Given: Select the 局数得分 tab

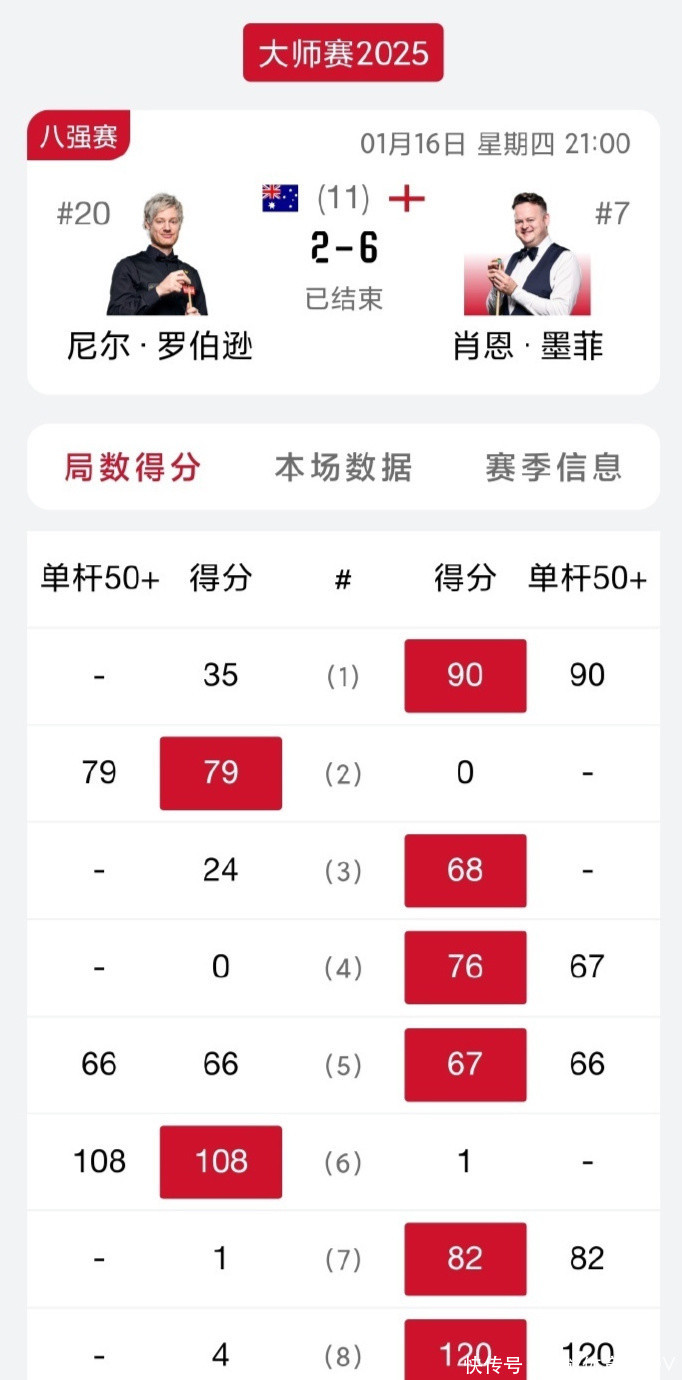Looking at the screenshot, I should coord(133,467).
